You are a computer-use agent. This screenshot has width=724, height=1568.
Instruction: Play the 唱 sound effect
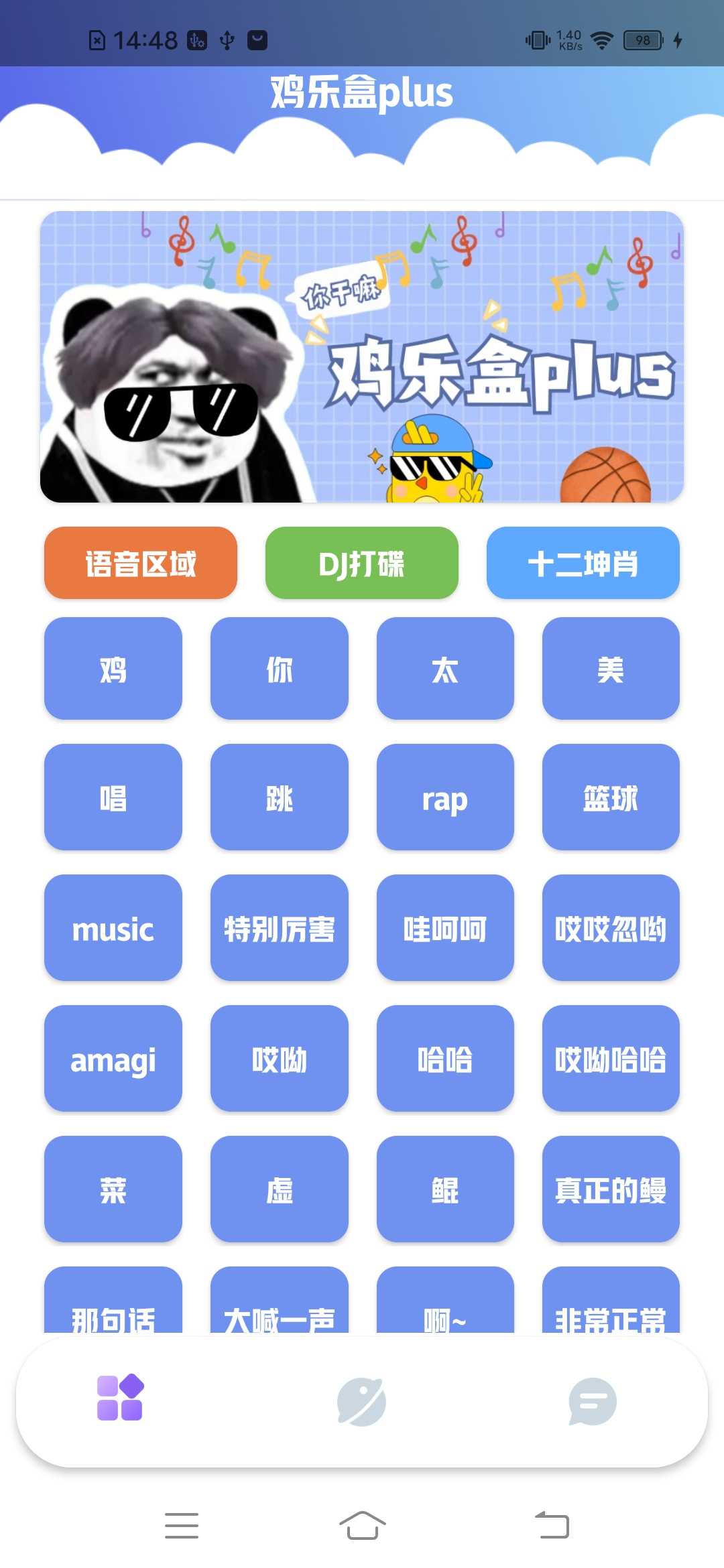pyautogui.click(x=112, y=799)
